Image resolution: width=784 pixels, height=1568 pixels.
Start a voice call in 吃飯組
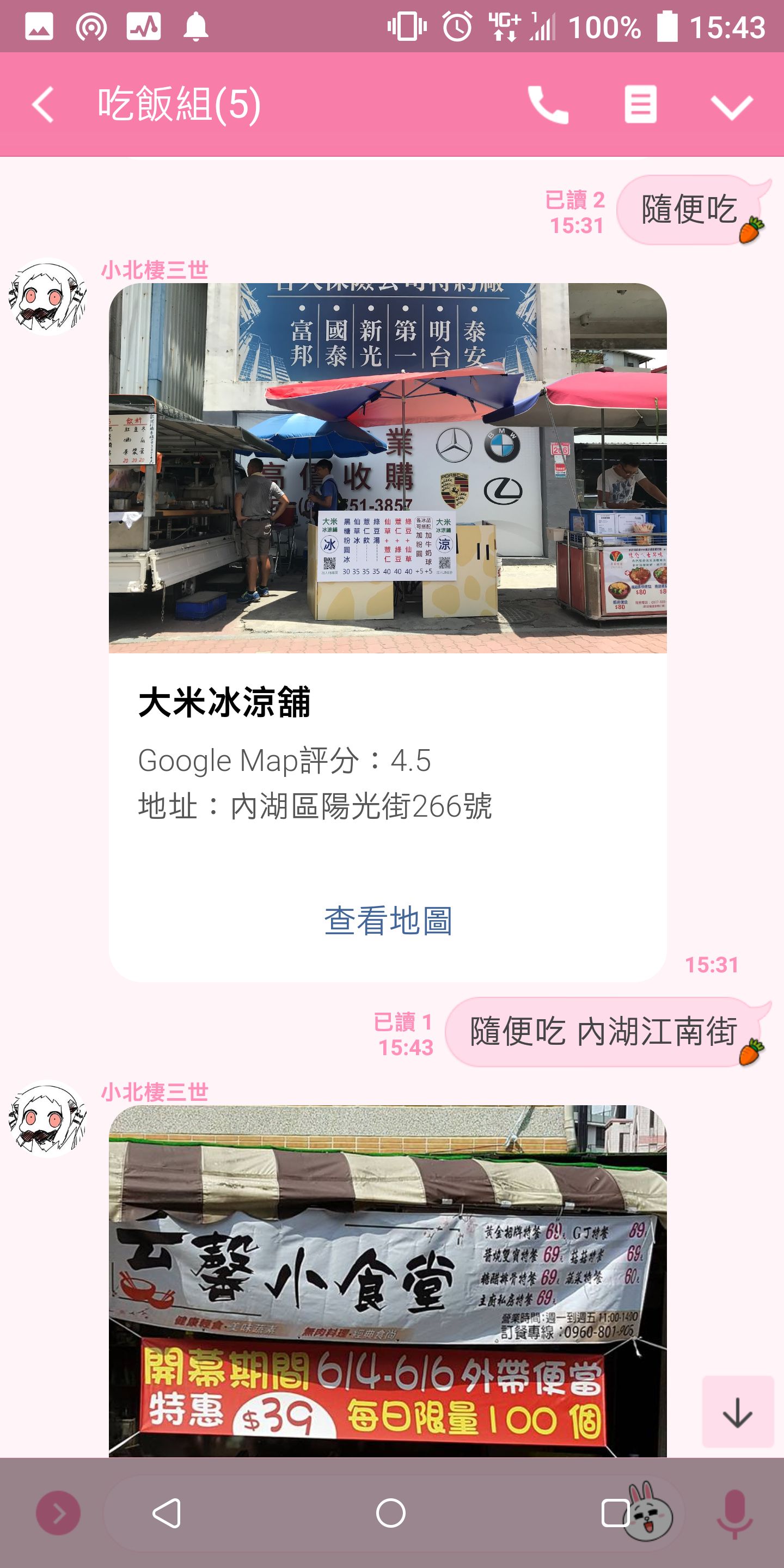547,105
